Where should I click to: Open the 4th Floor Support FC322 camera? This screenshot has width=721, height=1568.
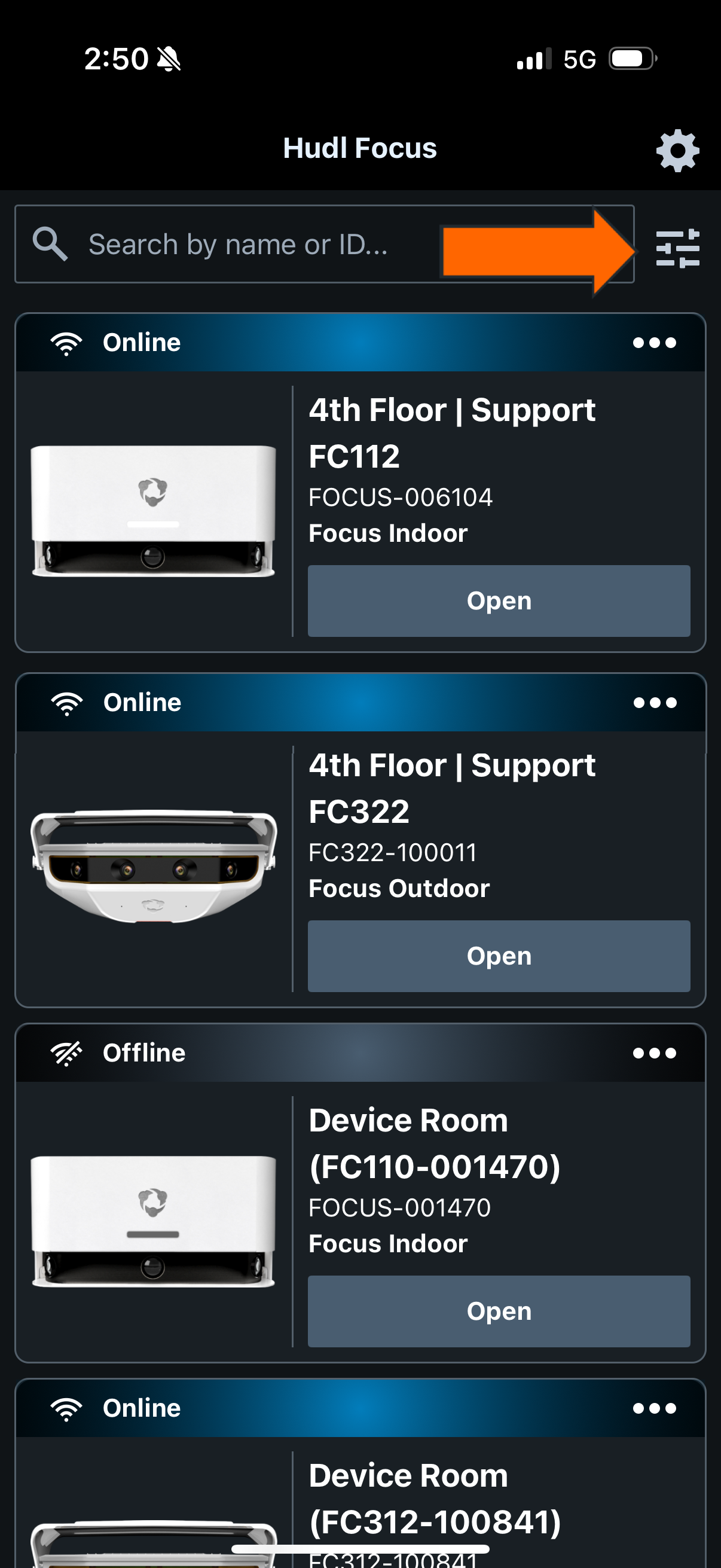pyautogui.click(x=499, y=956)
